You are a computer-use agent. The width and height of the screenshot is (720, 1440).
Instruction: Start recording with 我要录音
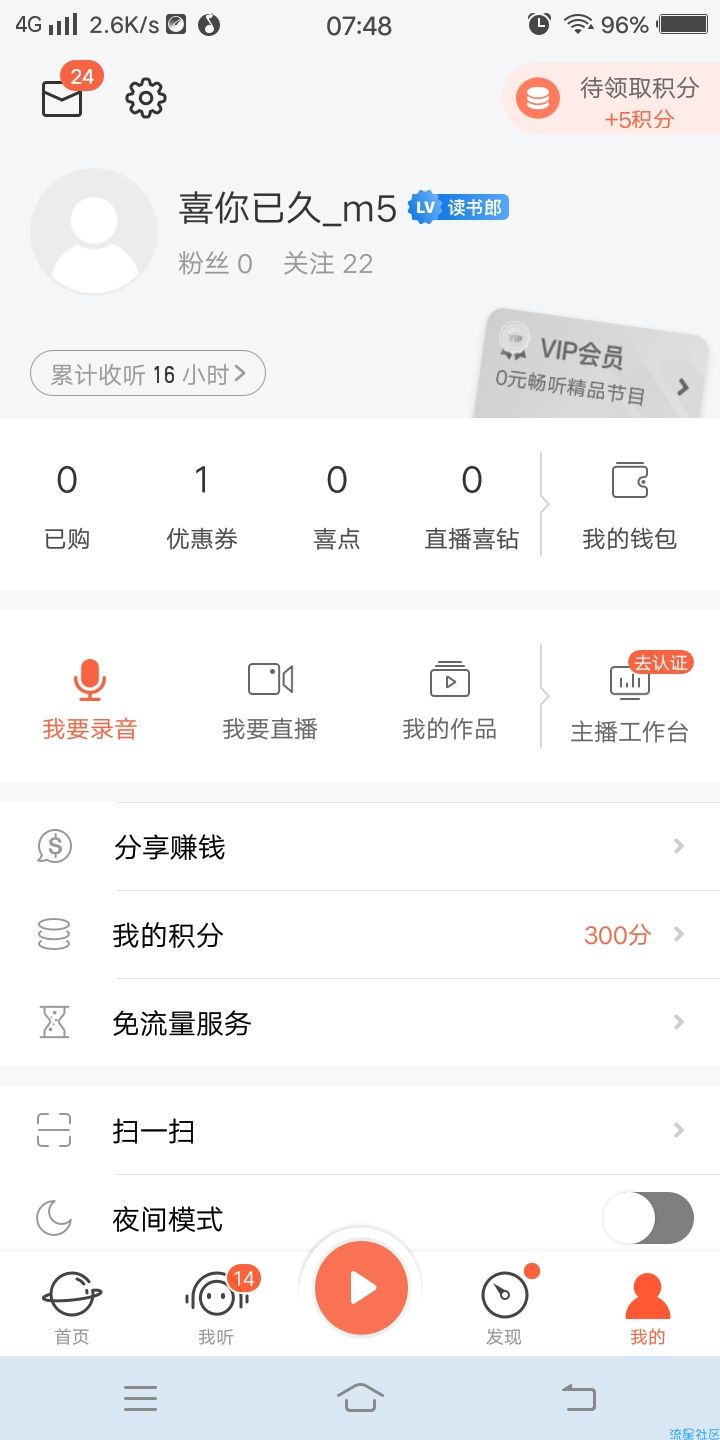(90, 700)
